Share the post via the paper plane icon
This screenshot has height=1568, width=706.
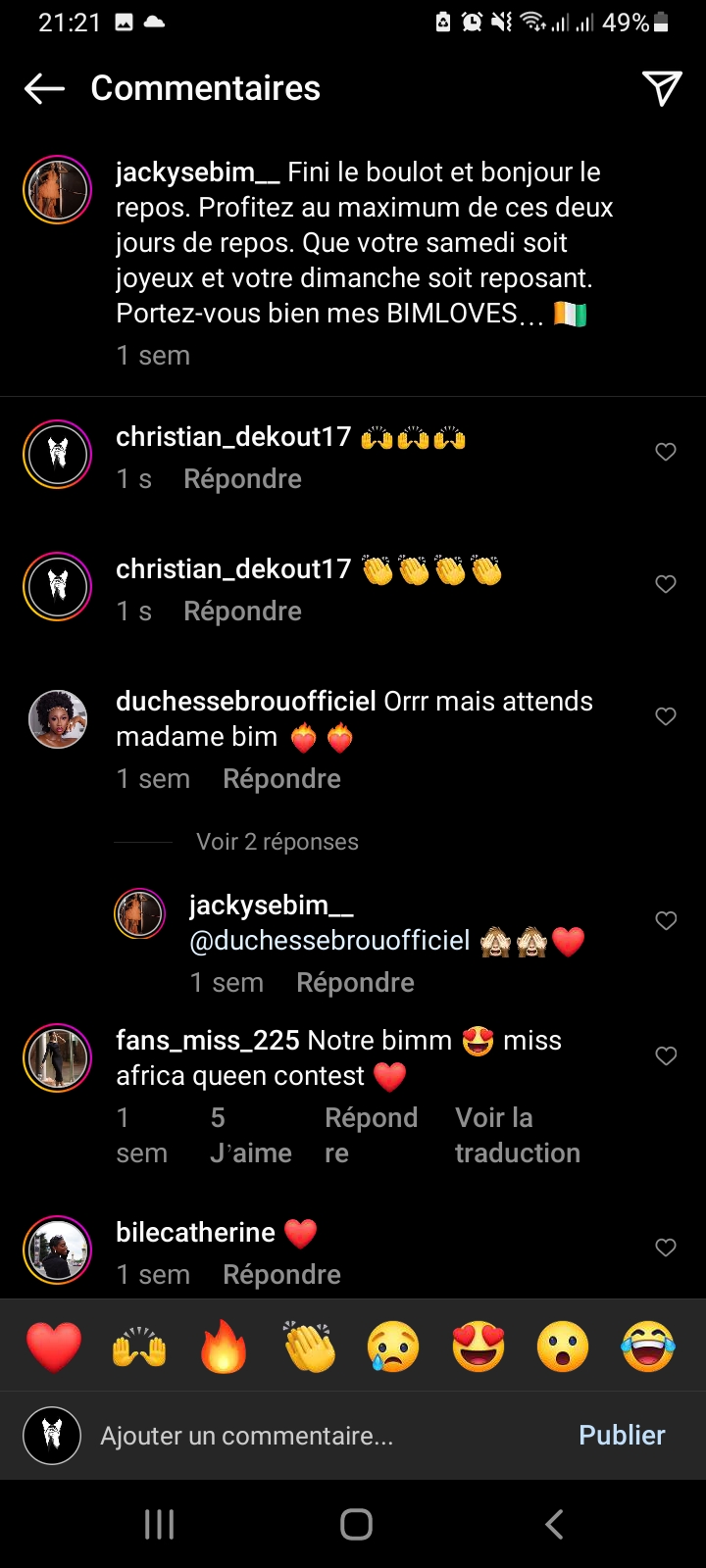click(x=662, y=88)
